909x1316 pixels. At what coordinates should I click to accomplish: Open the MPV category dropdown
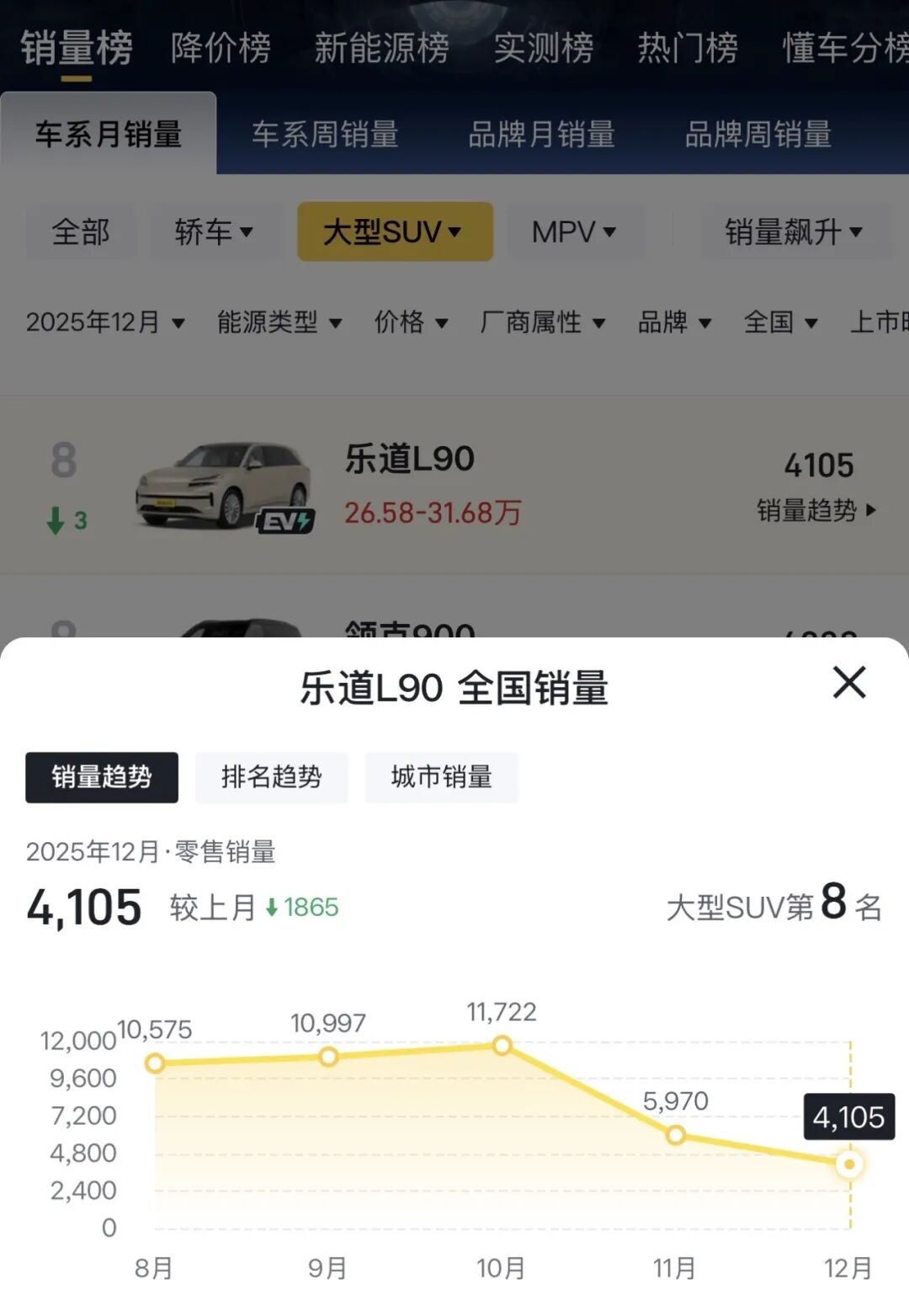click(x=574, y=232)
